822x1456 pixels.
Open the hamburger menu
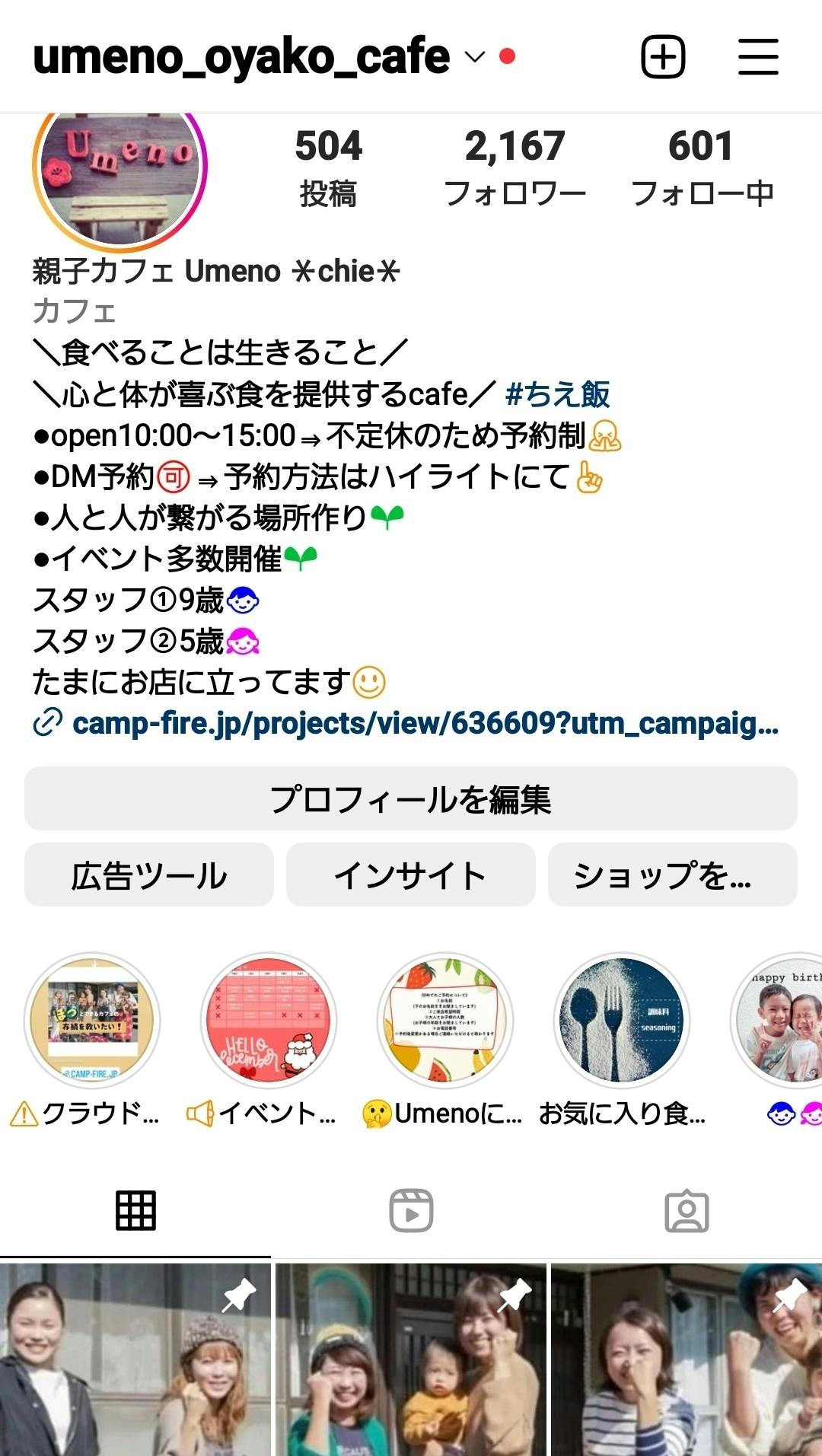[x=758, y=57]
